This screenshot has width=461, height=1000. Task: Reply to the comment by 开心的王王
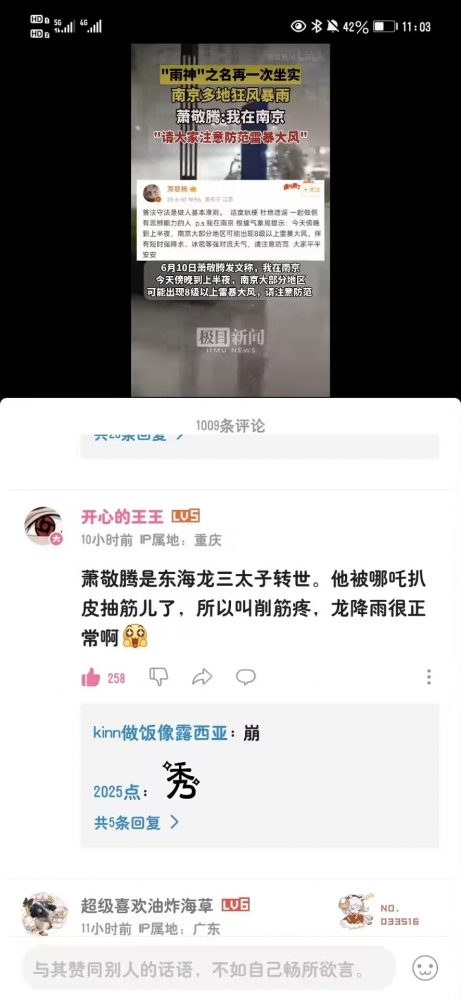(x=245, y=677)
